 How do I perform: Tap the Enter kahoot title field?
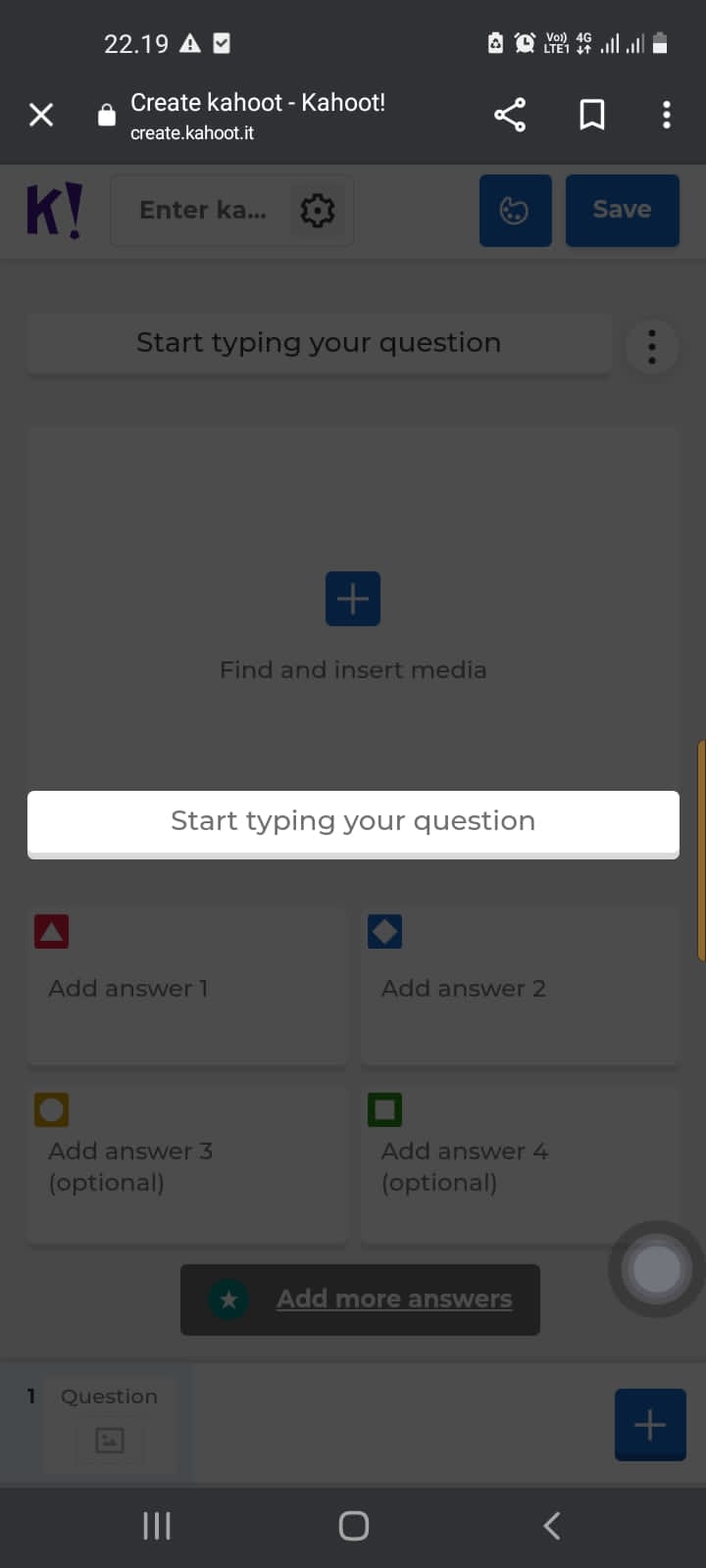(x=203, y=211)
